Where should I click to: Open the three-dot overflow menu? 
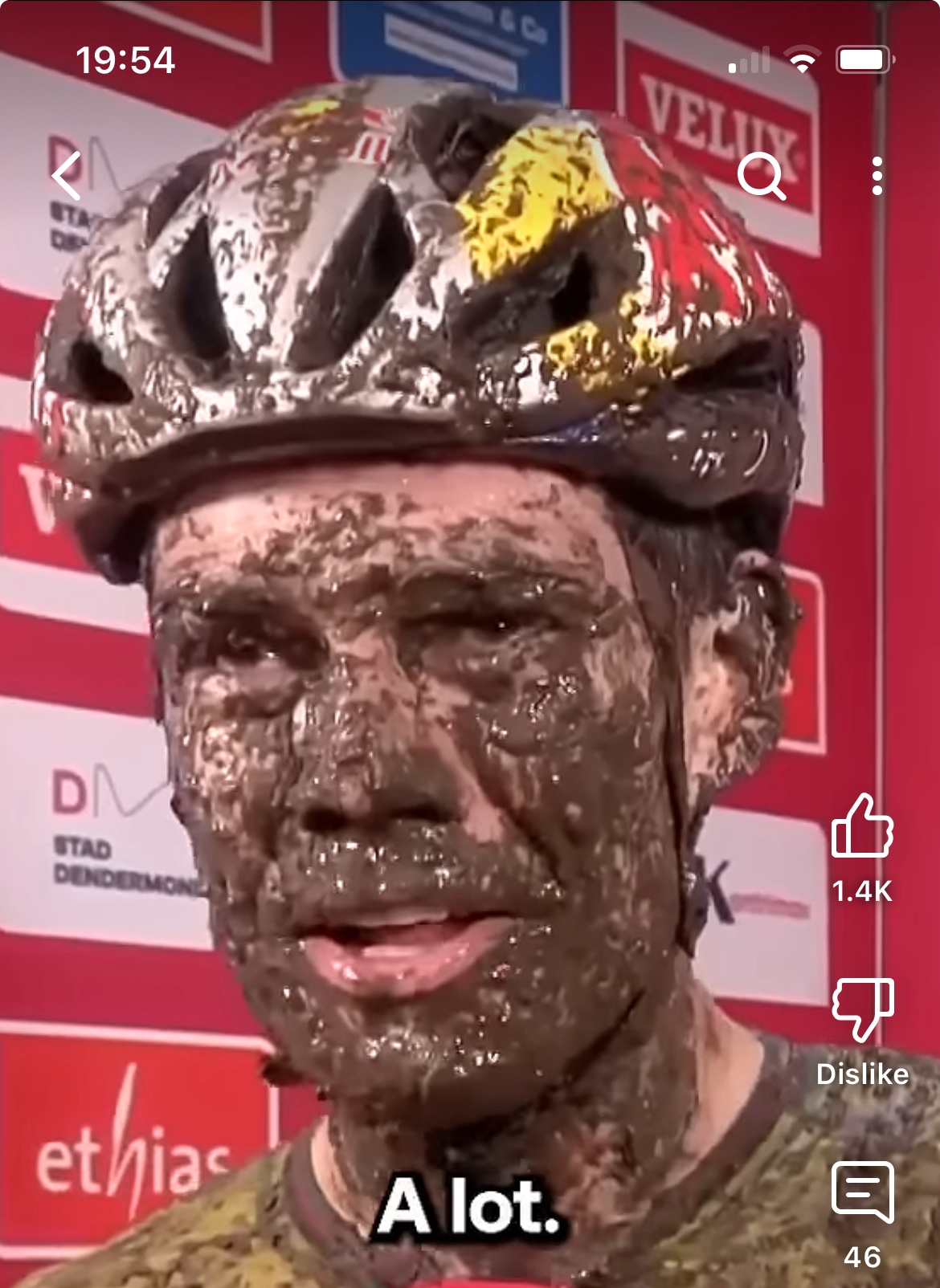click(877, 176)
